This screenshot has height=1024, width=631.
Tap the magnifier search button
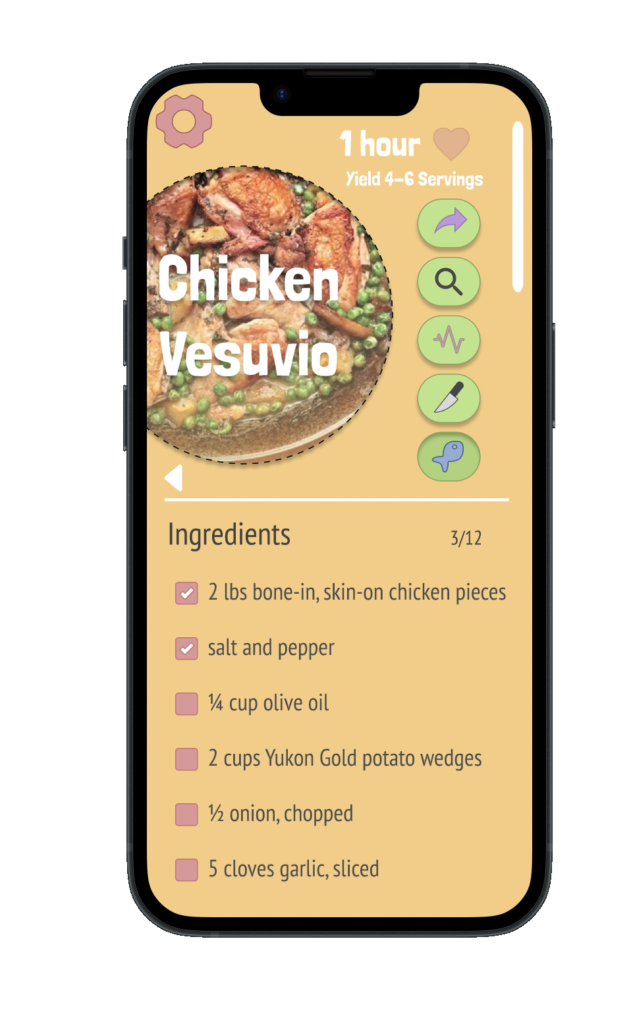tap(449, 282)
